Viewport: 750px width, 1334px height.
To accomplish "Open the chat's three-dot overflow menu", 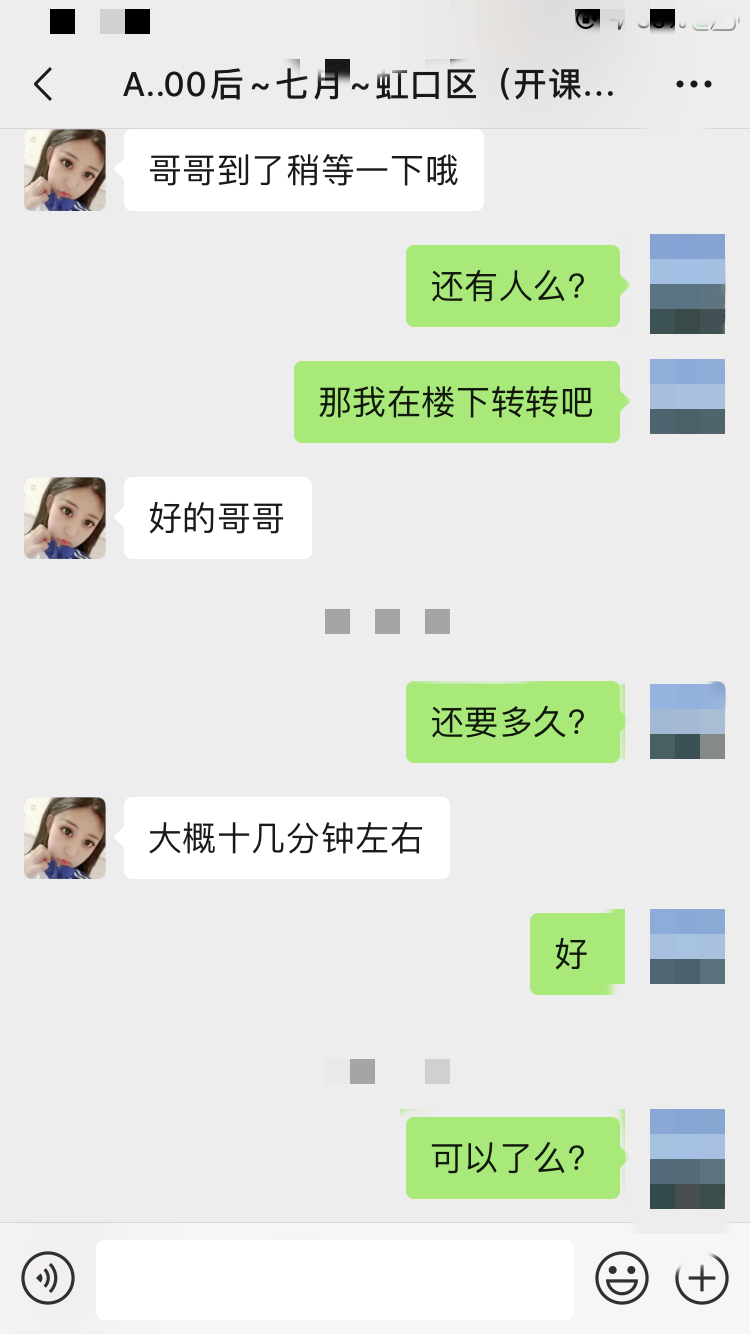I will coord(694,85).
